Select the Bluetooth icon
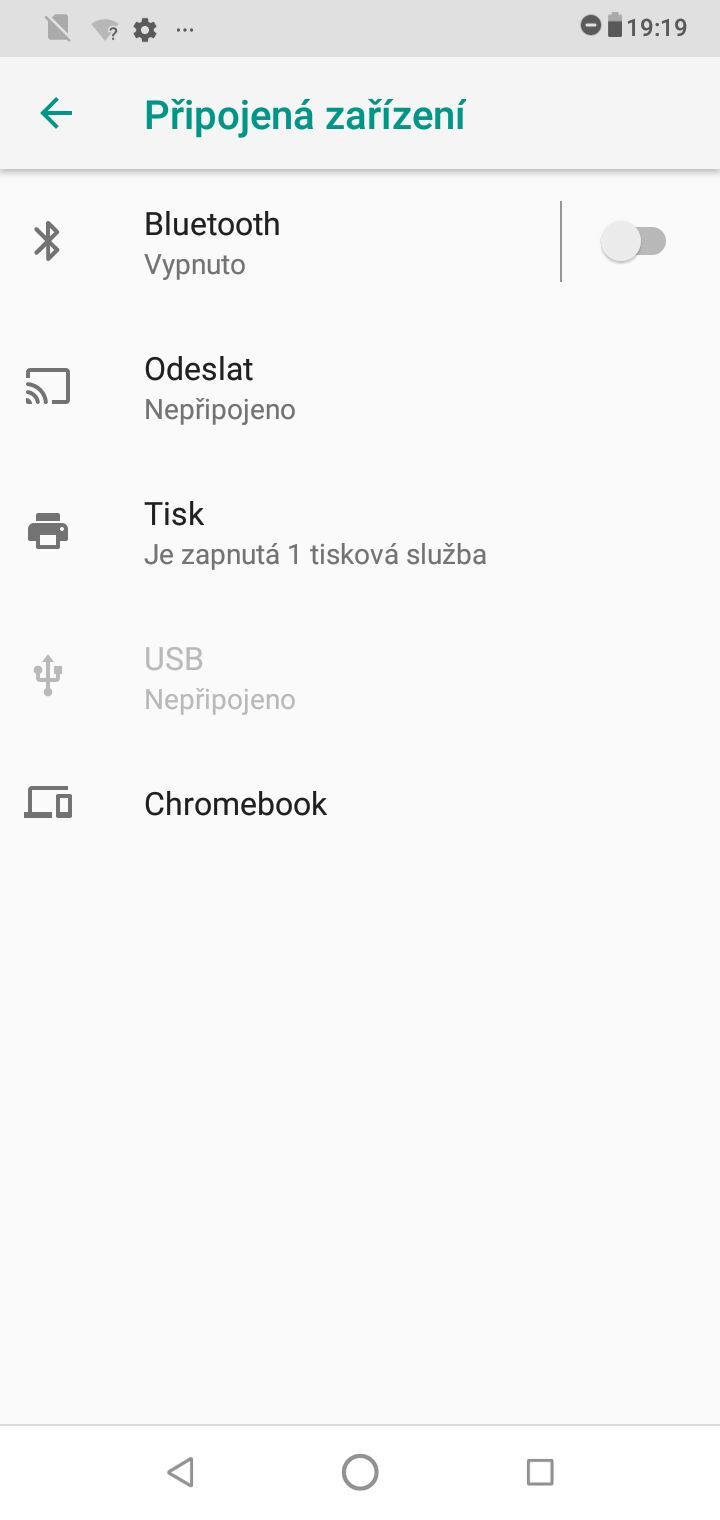Screen dimensions: 720x1520 coord(45,240)
